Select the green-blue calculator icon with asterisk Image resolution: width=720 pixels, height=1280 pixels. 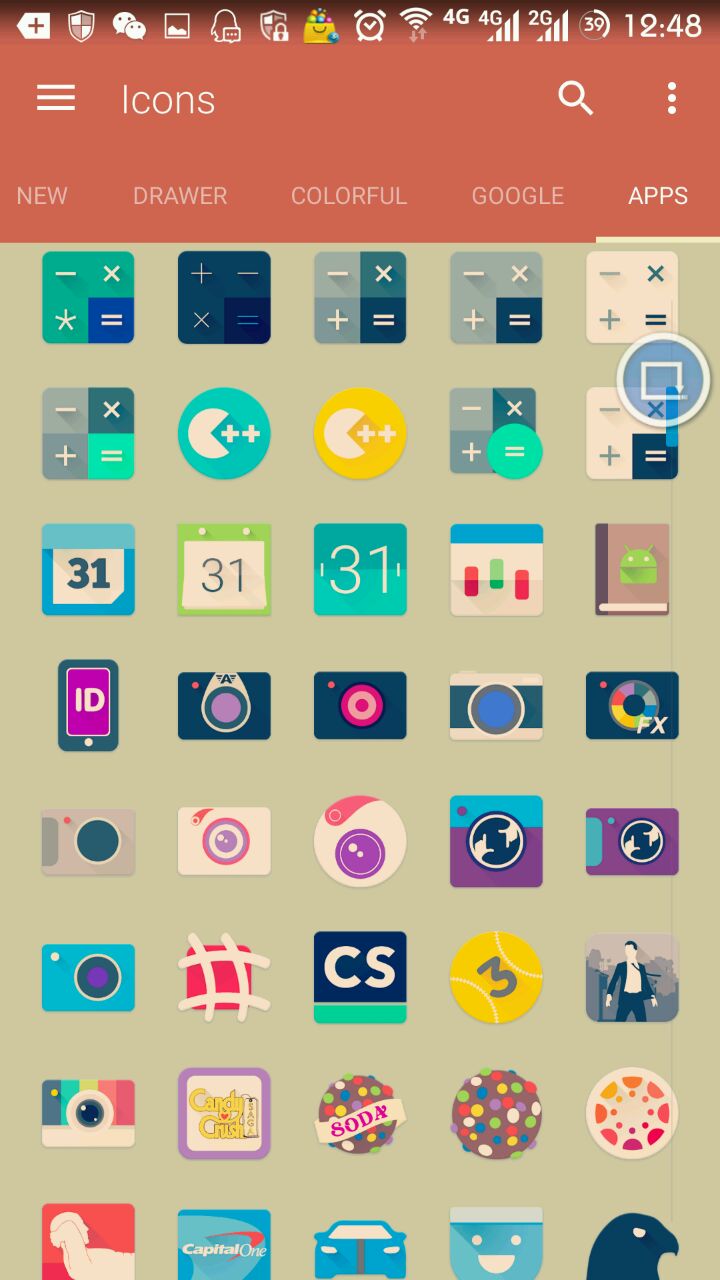click(88, 297)
